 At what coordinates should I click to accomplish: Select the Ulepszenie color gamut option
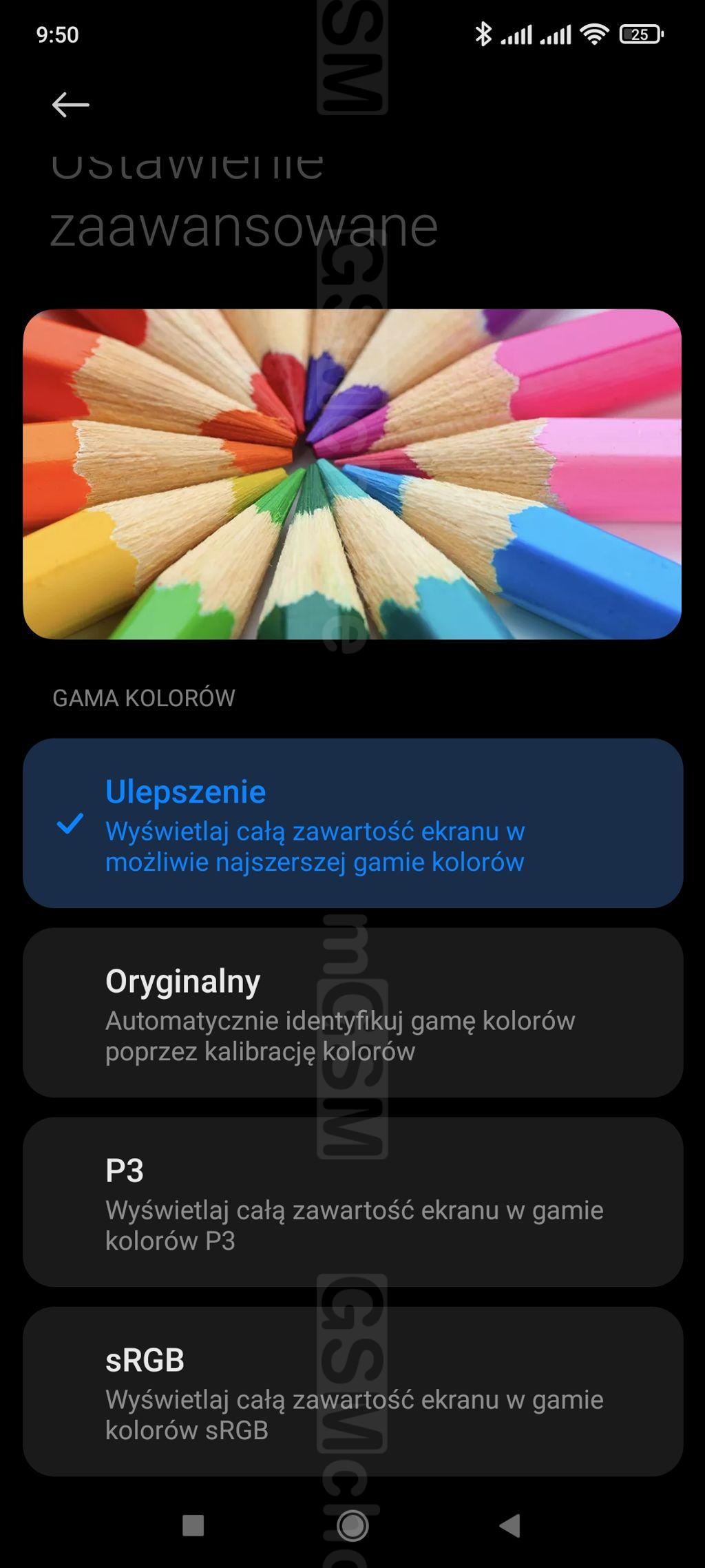point(352,823)
